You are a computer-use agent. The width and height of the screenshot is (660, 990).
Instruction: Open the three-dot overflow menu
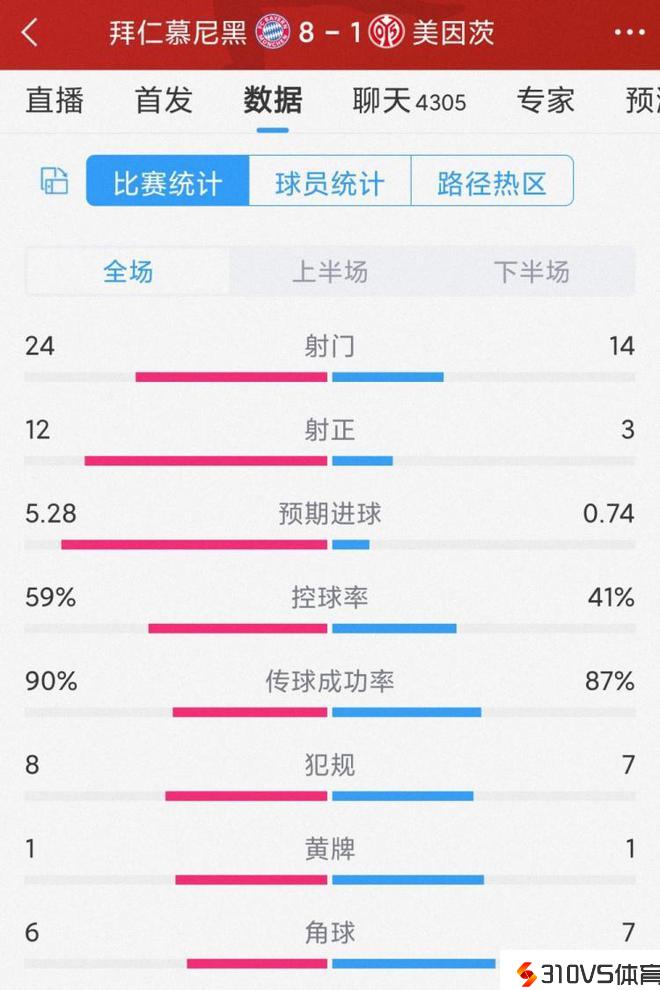[629, 32]
